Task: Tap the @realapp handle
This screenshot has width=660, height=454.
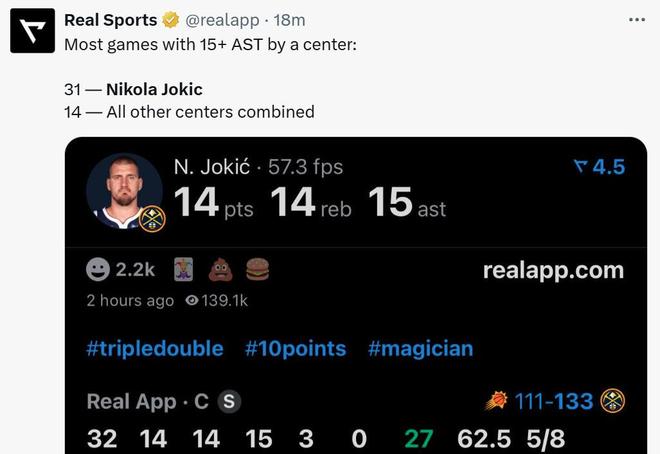Action: point(224,20)
